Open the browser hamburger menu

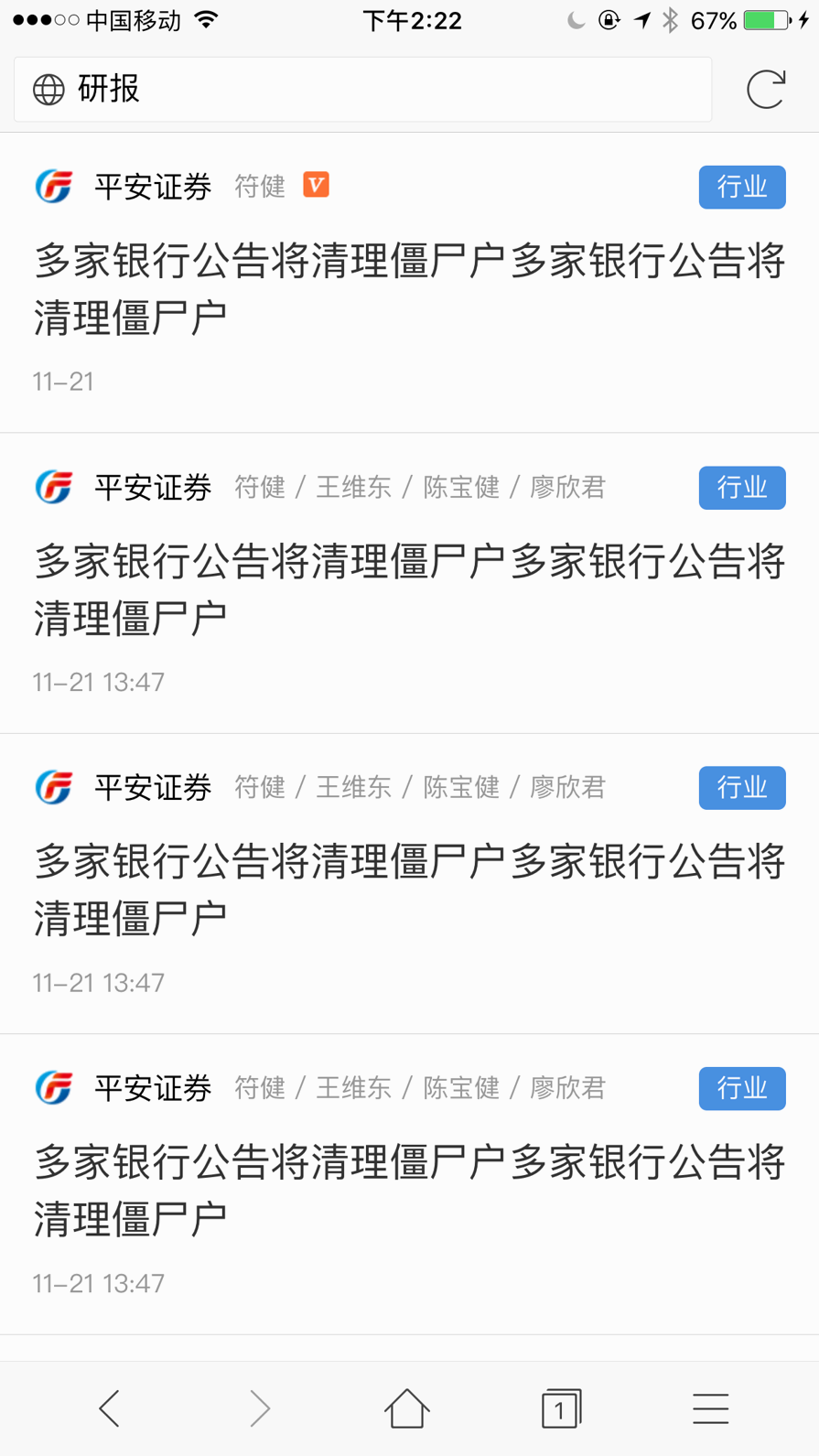tap(710, 1408)
